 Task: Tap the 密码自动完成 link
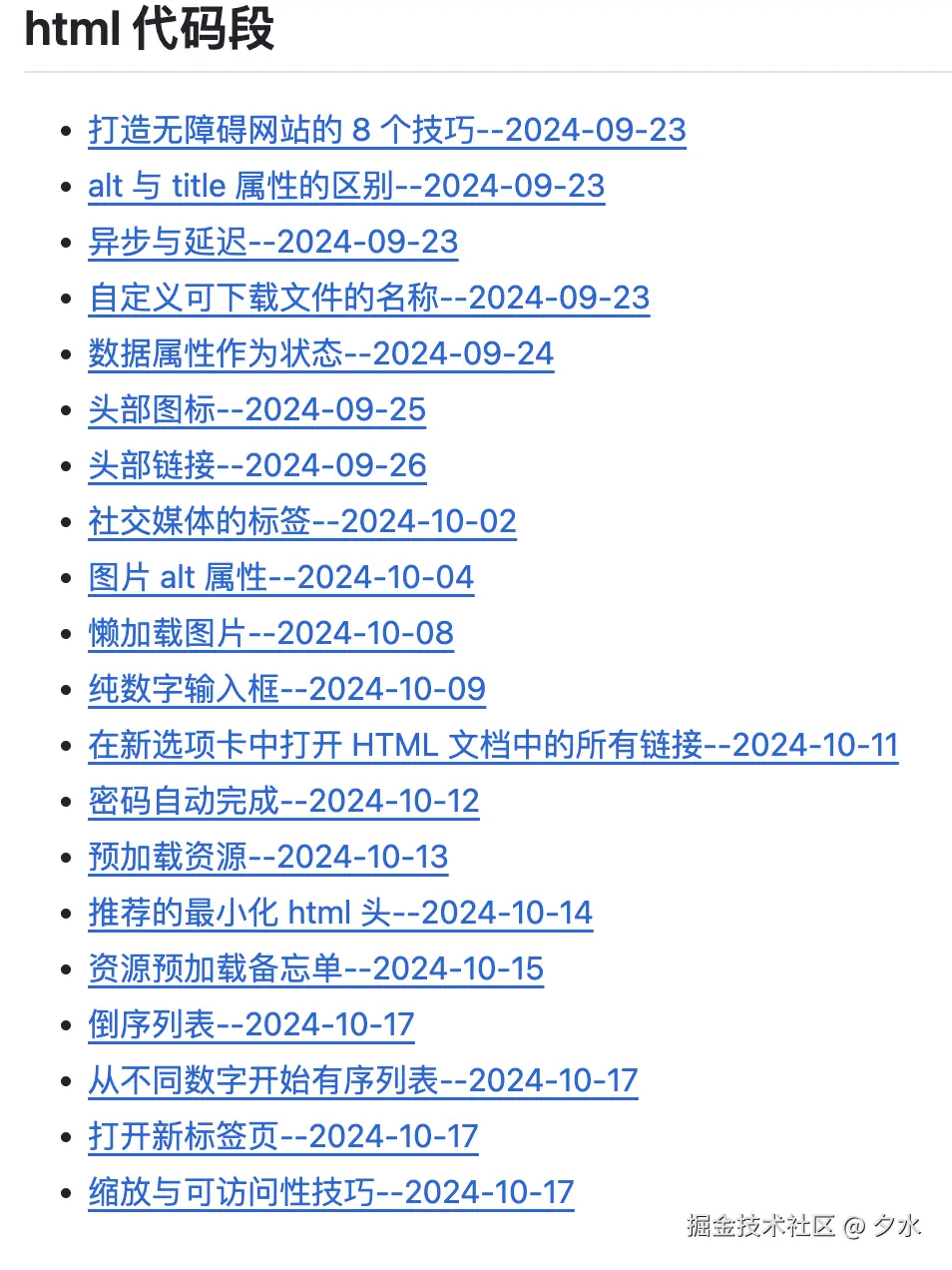pyautogui.click(x=283, y=801)
